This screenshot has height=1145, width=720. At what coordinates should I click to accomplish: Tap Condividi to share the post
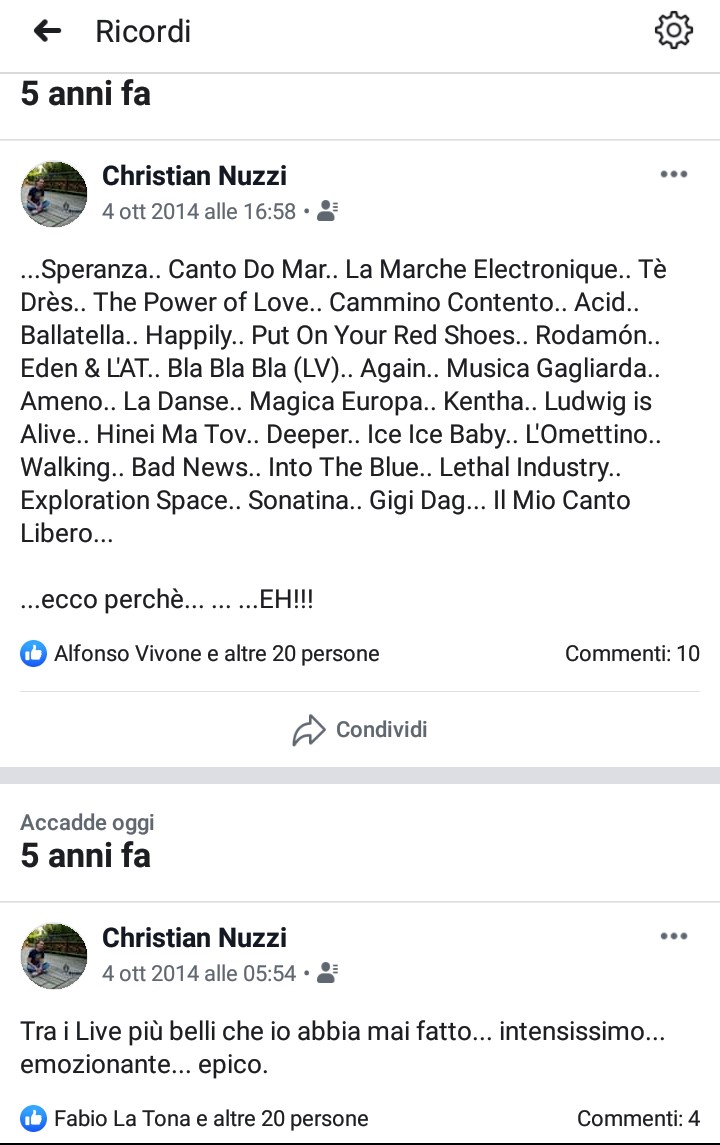(360, 729)
